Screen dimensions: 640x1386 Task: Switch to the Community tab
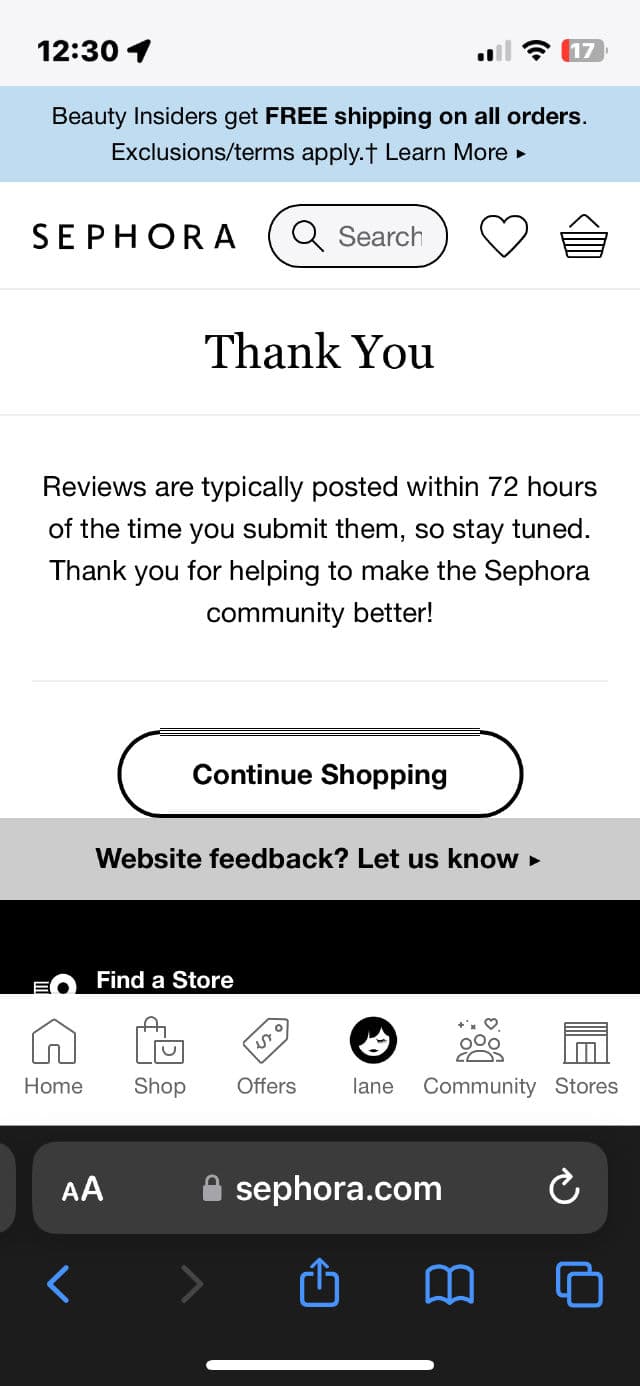[479, 1058]
